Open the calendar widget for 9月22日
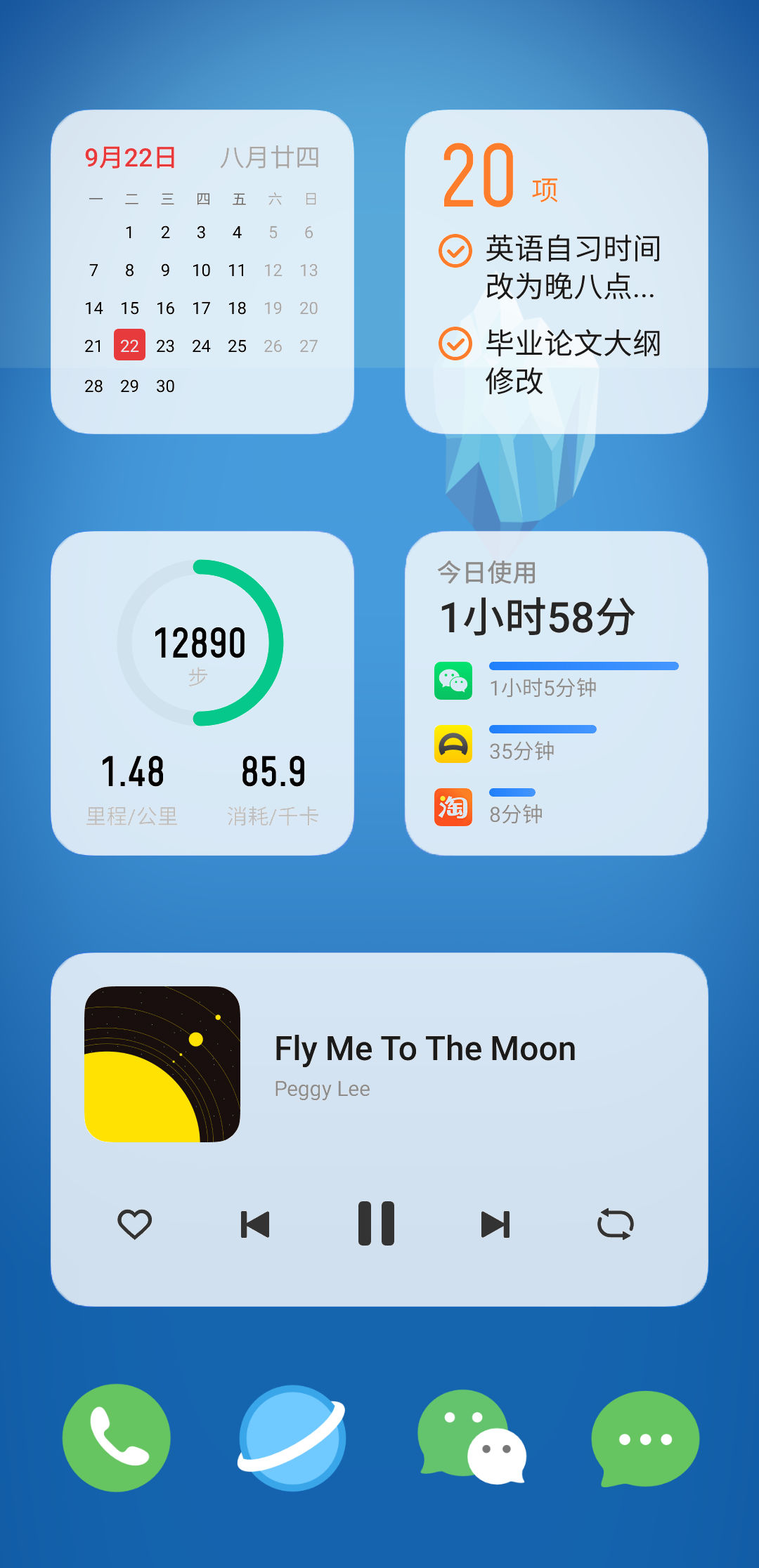Screen dimensions: 759x1568 click(x=202, y=272)
